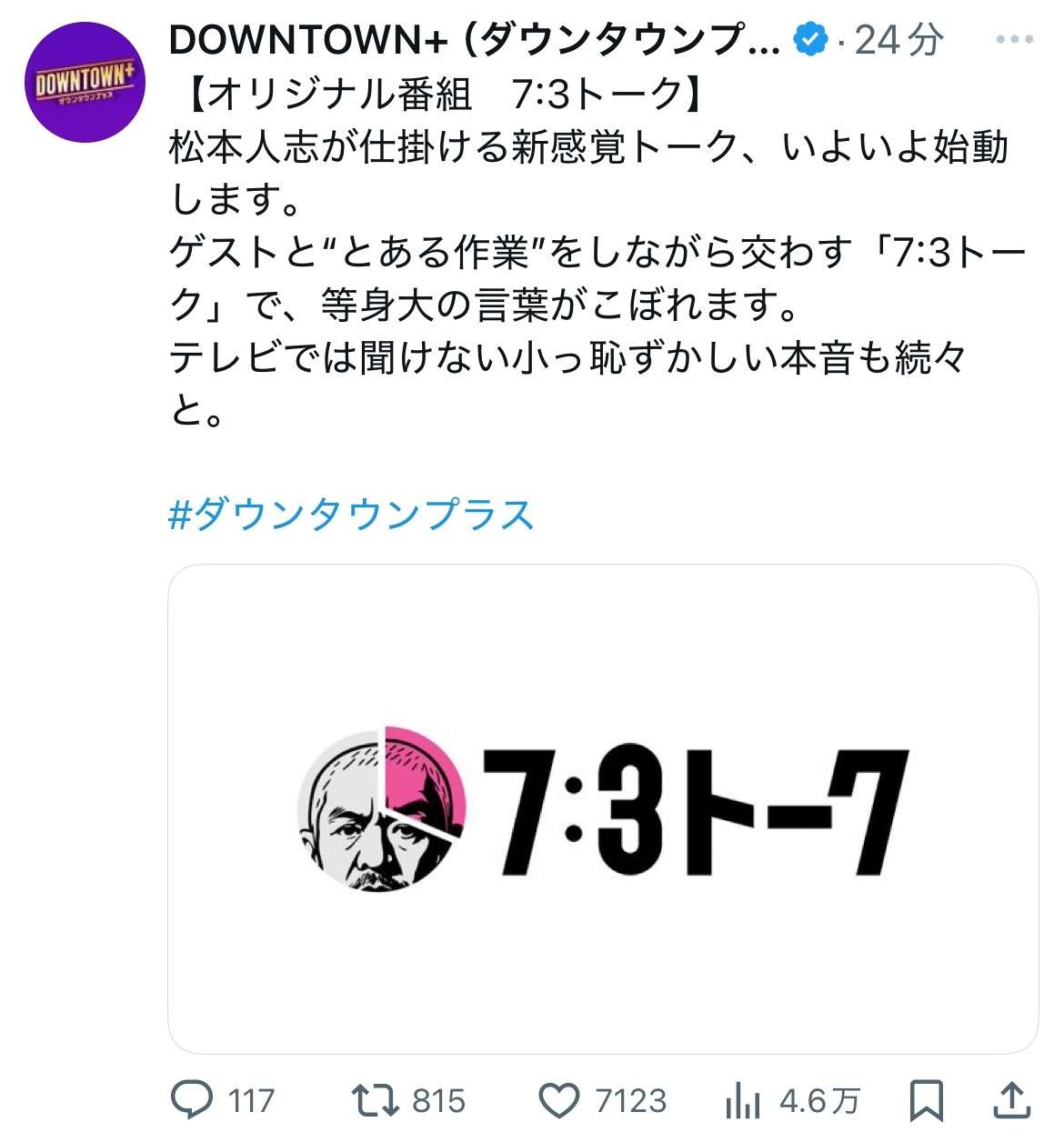Bookmark this DOWNTOWN+ post
This screenshot has width=1064, height=1142.
pos(927,1100)
